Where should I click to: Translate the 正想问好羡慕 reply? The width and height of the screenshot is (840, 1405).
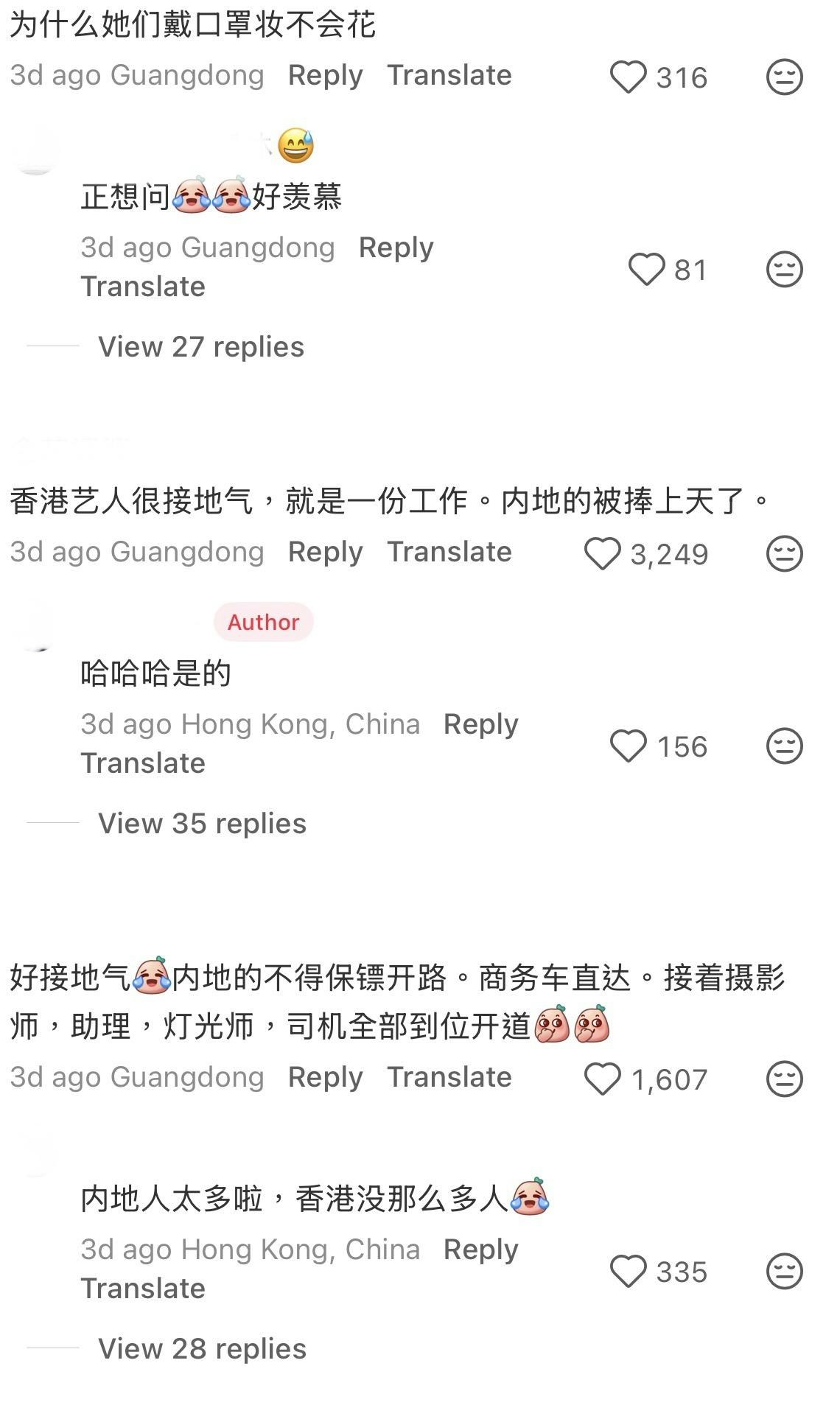[143, 287]
